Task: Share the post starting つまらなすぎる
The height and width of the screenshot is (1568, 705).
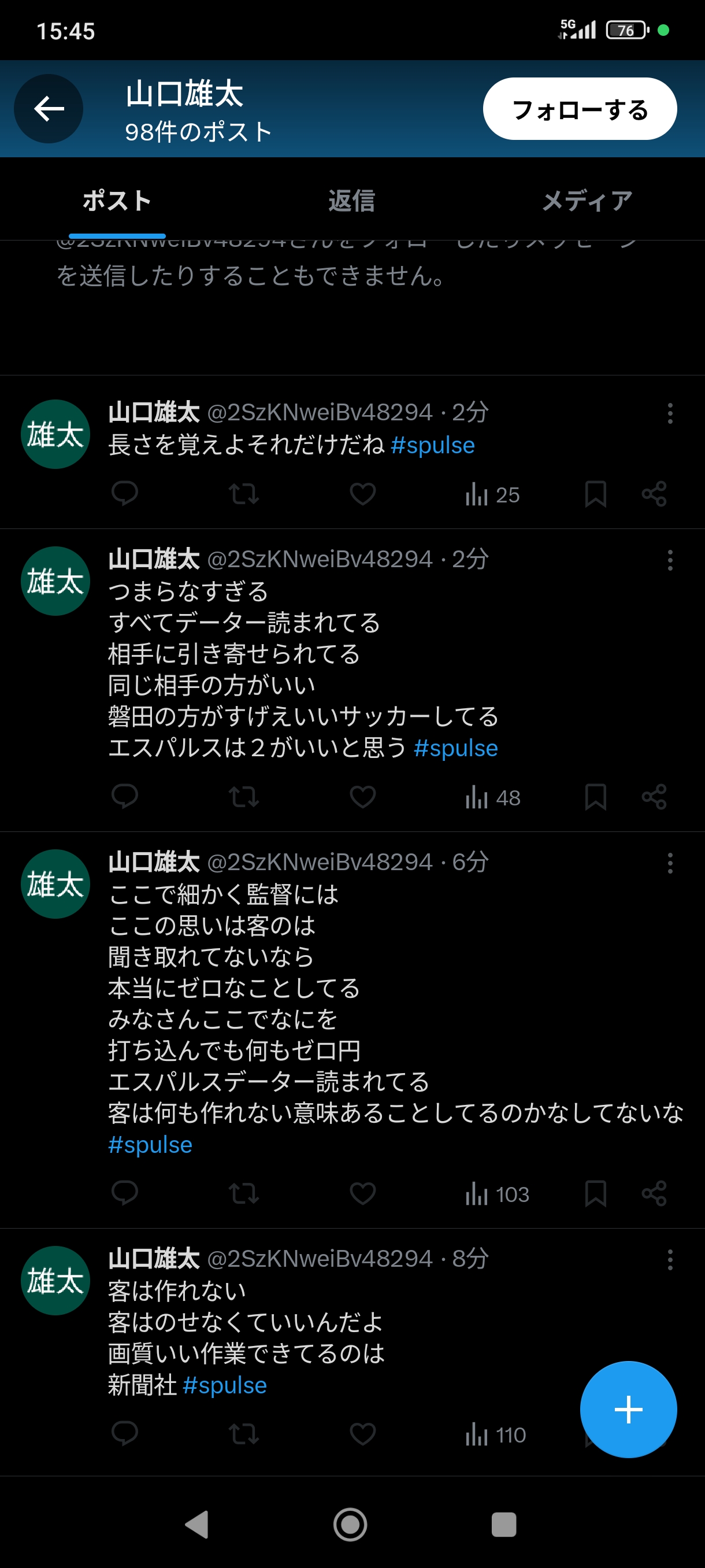Action: [654, 797]
